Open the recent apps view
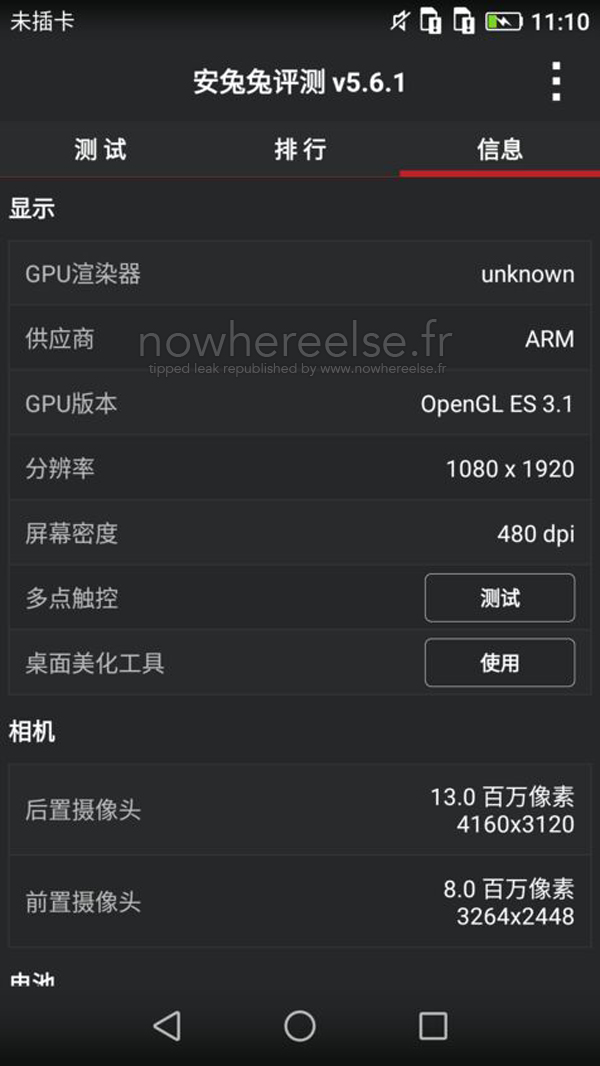The height and width of the screenshot is (1066, 600). 433,1025
